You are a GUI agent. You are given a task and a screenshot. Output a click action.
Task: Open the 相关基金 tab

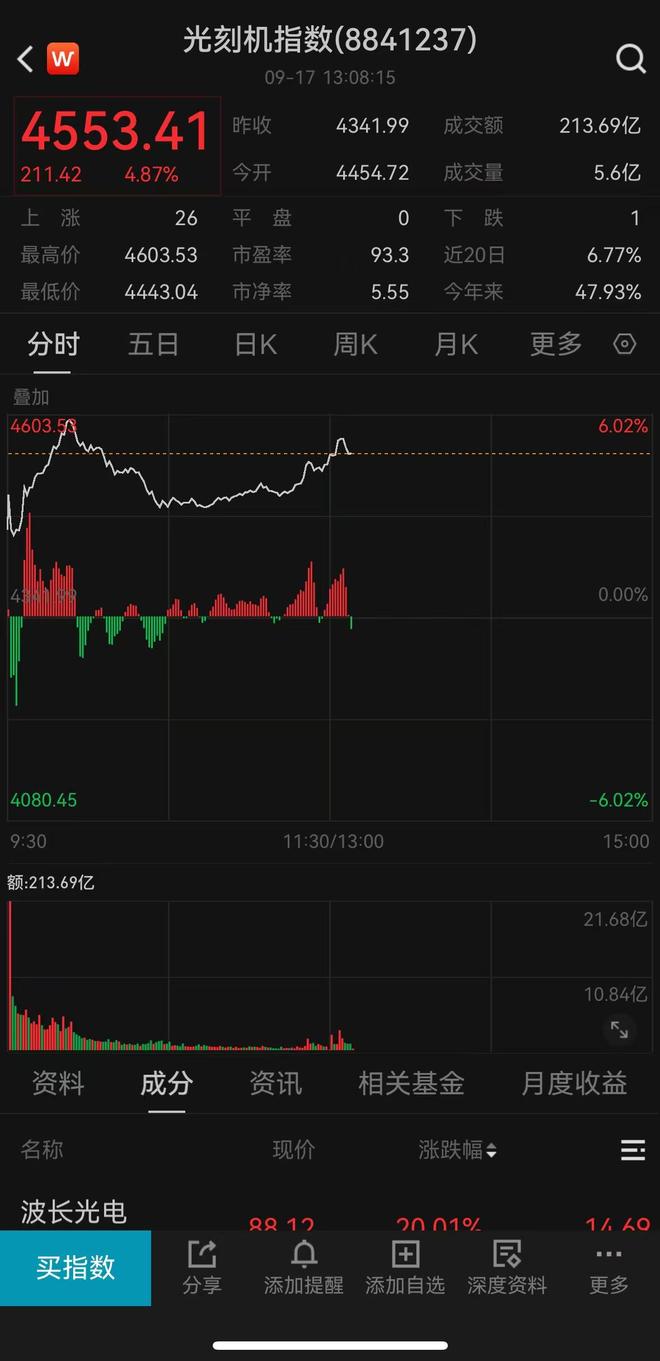(x=411, y=1083)
